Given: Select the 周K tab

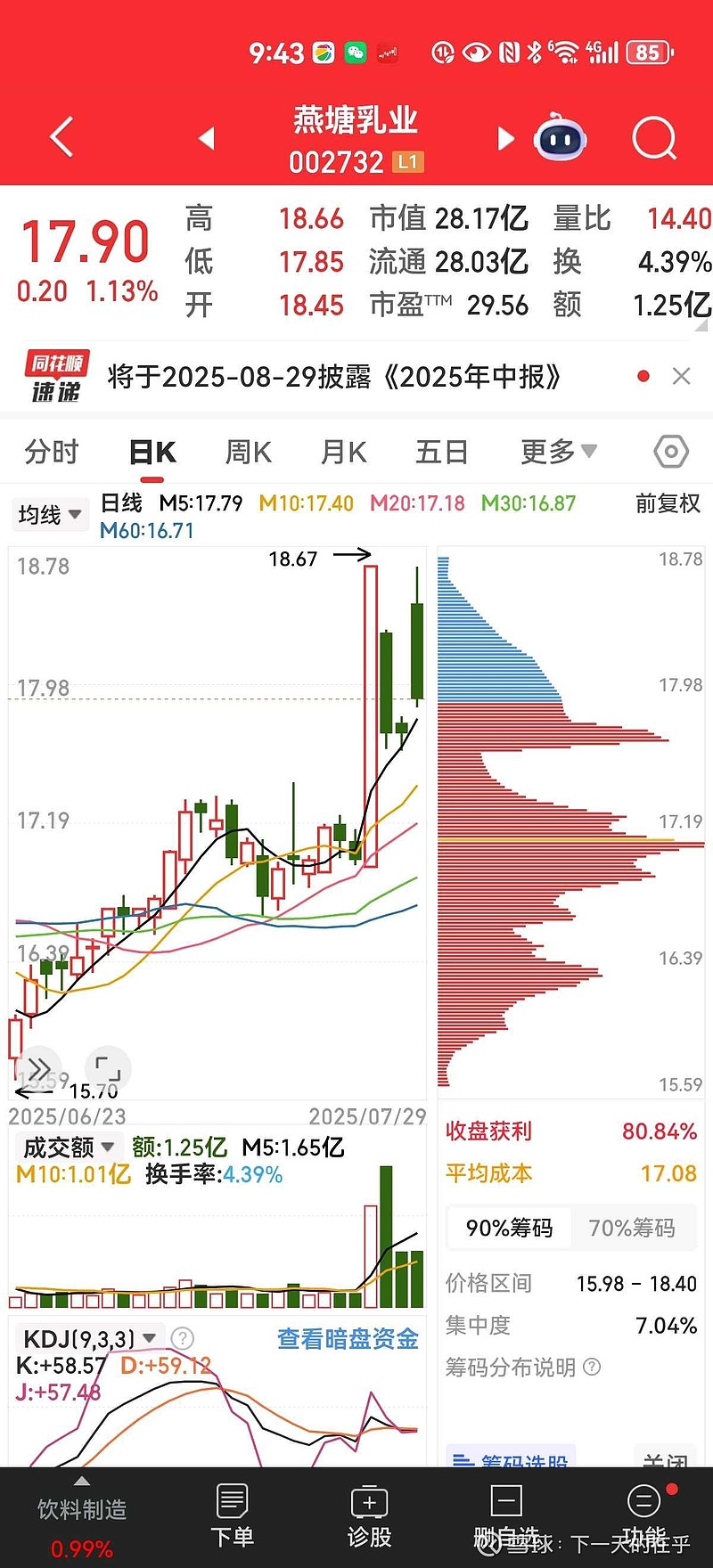Looking at the screenshot, I should point(248,452).
